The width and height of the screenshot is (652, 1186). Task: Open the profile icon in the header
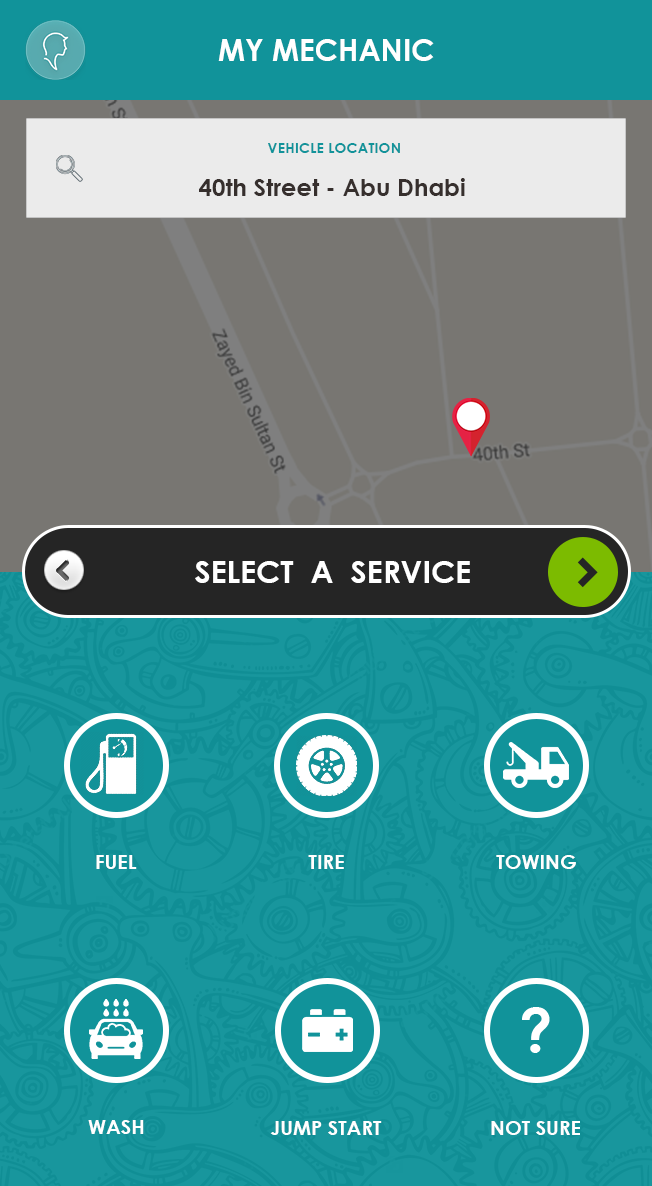(56, 50)
